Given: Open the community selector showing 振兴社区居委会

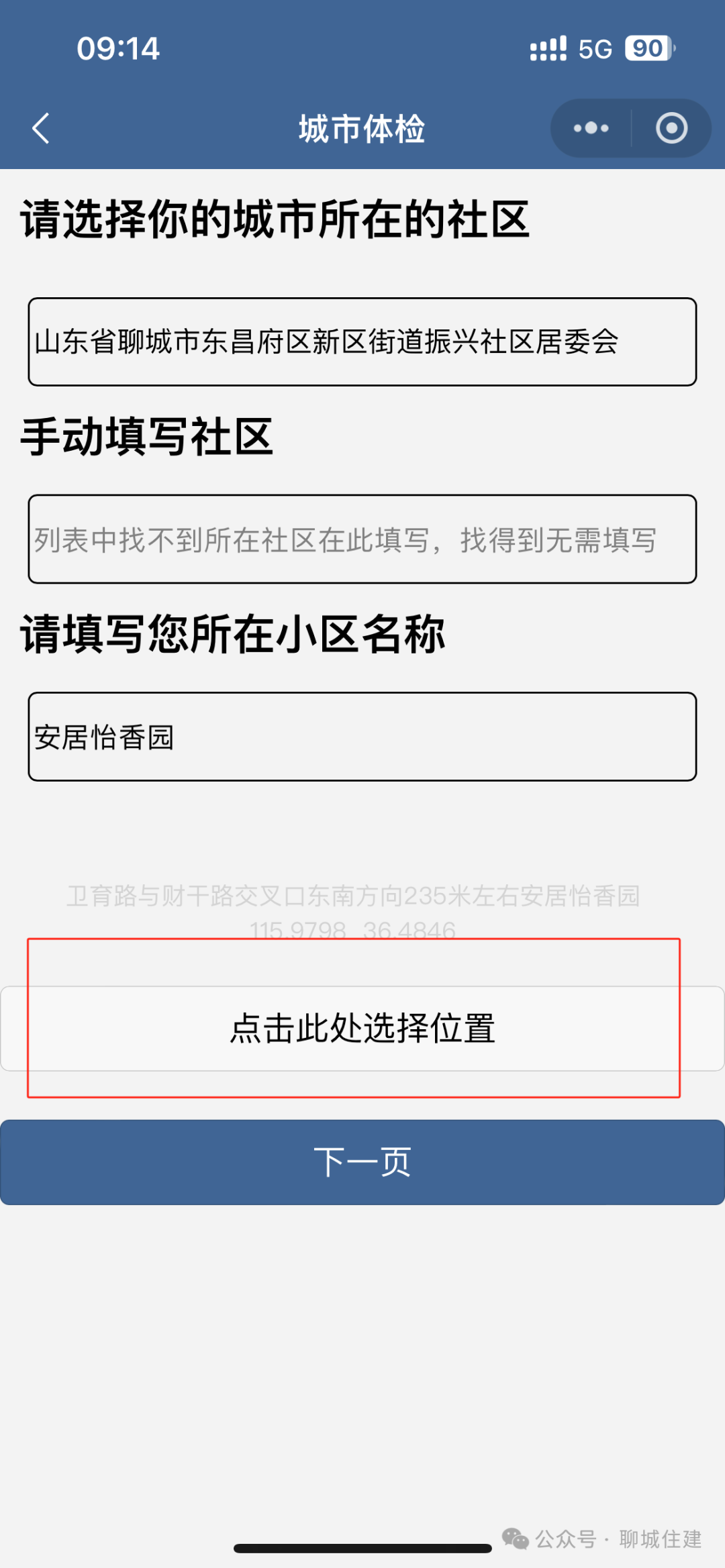Looking at the screenshot, I should (362, 342).
